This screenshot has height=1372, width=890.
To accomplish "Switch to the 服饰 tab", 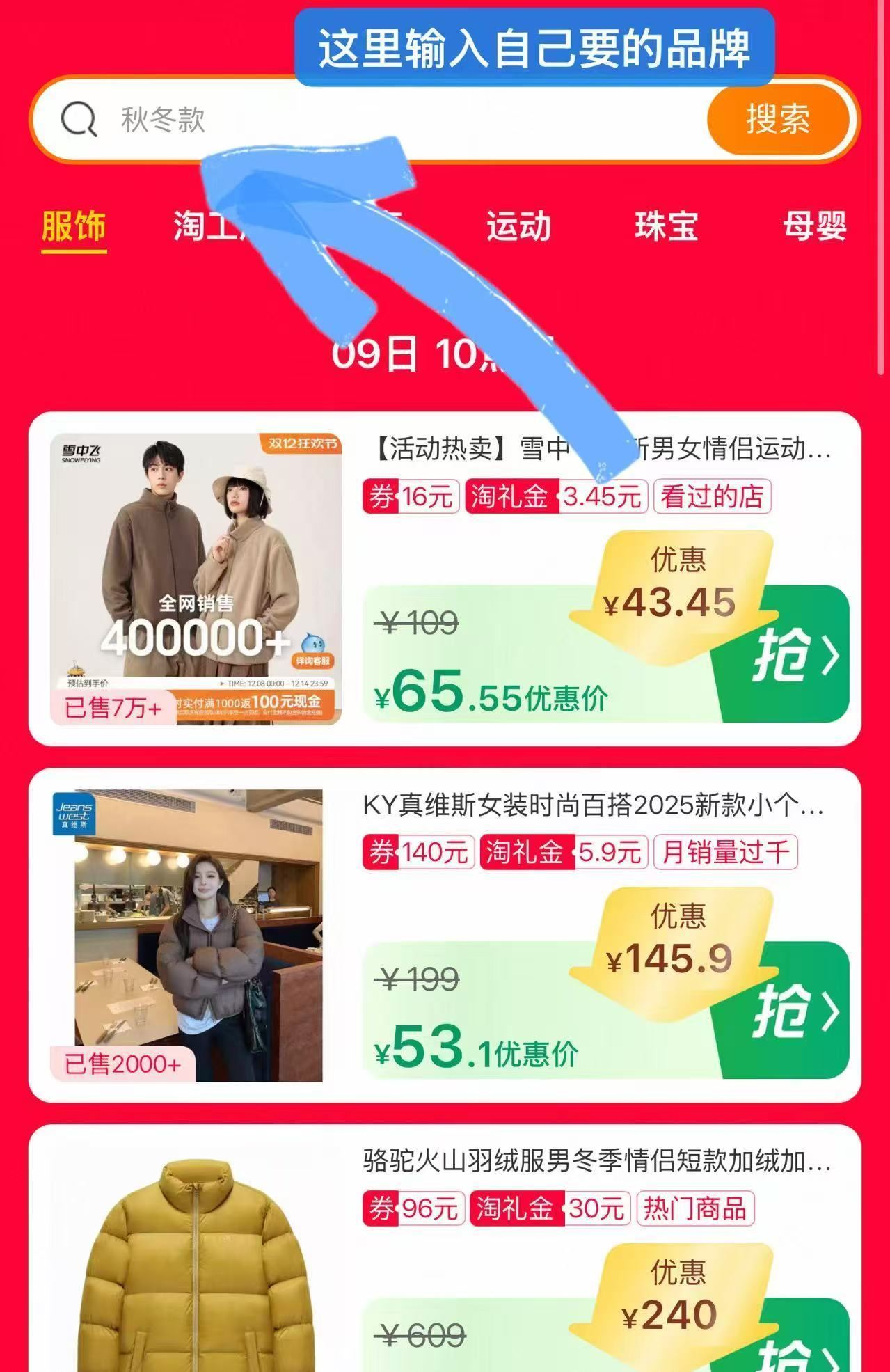I will point(74,226).
